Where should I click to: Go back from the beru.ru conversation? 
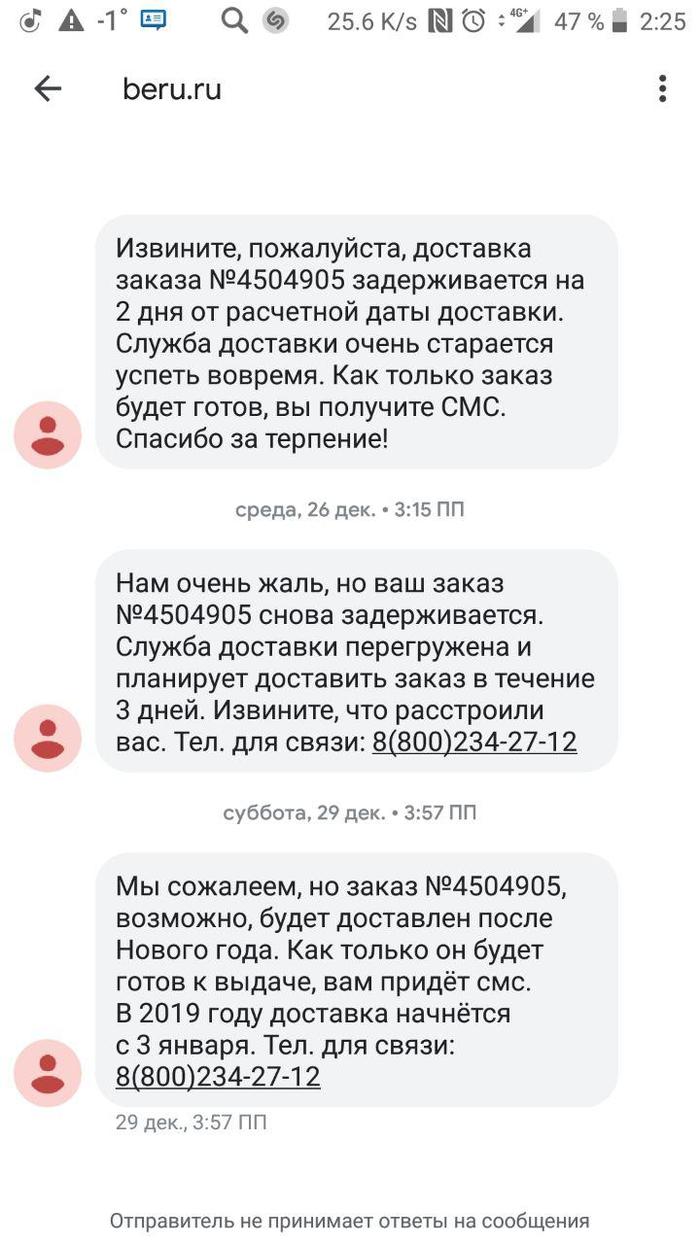[x=47, y=89]
